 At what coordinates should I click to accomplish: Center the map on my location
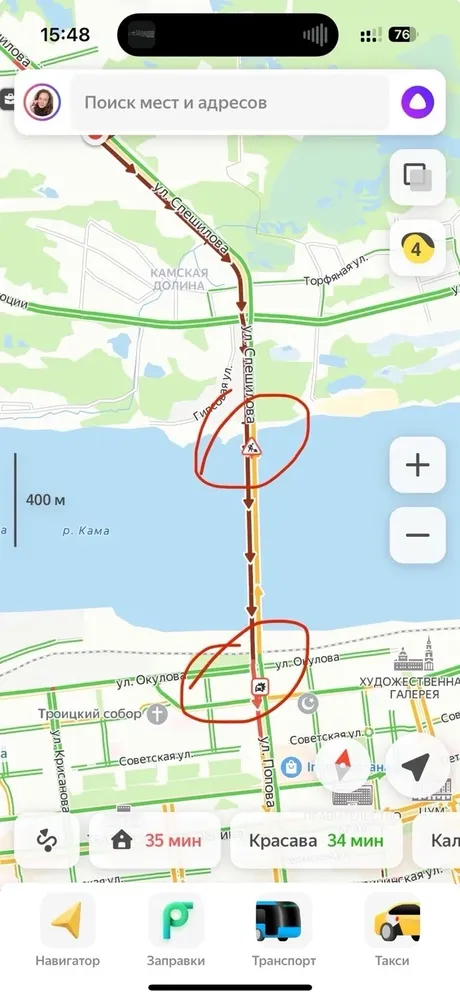(x=417, y=766)
